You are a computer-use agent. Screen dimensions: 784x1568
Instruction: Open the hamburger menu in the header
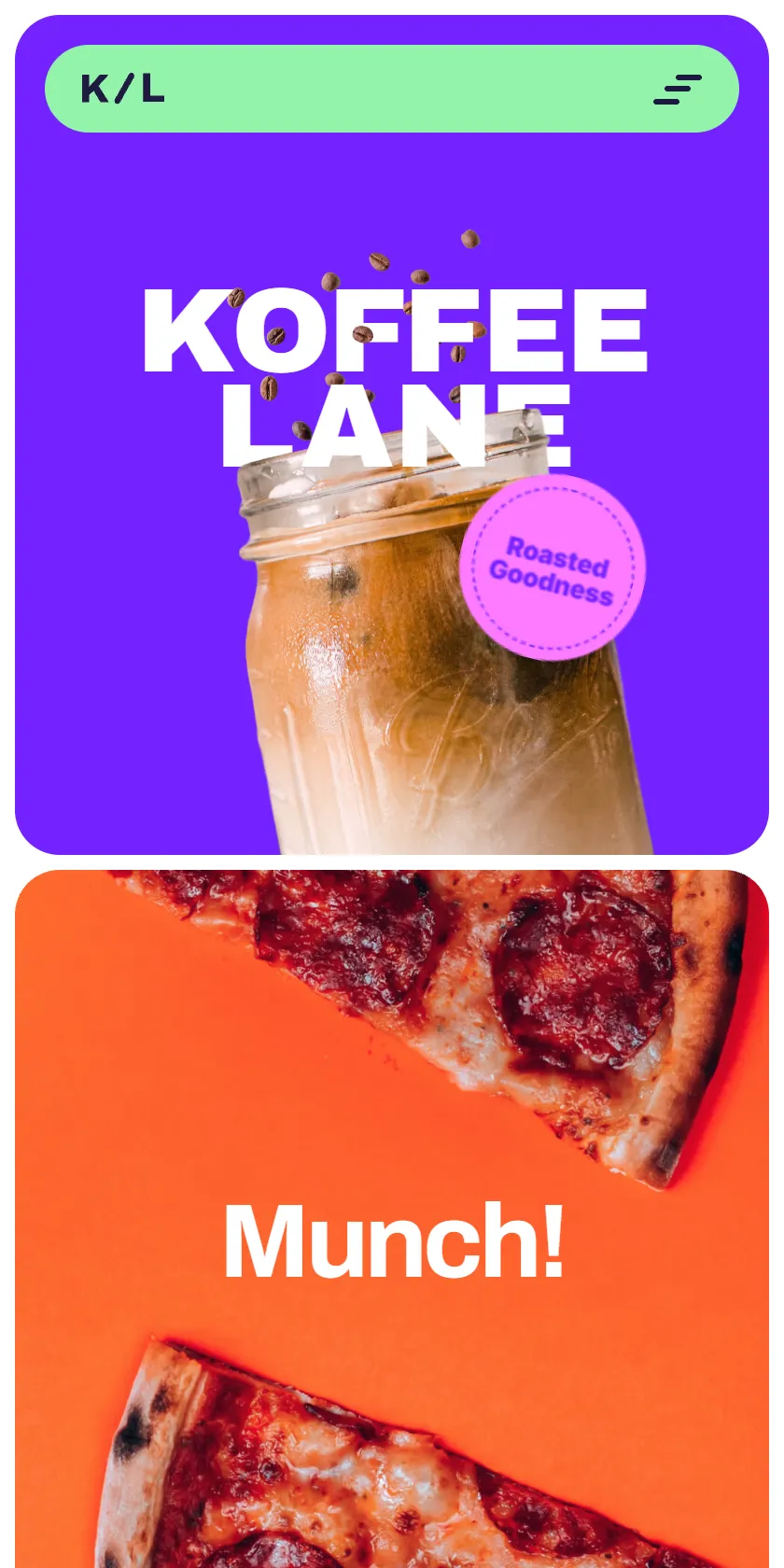(x=677, y=90)
